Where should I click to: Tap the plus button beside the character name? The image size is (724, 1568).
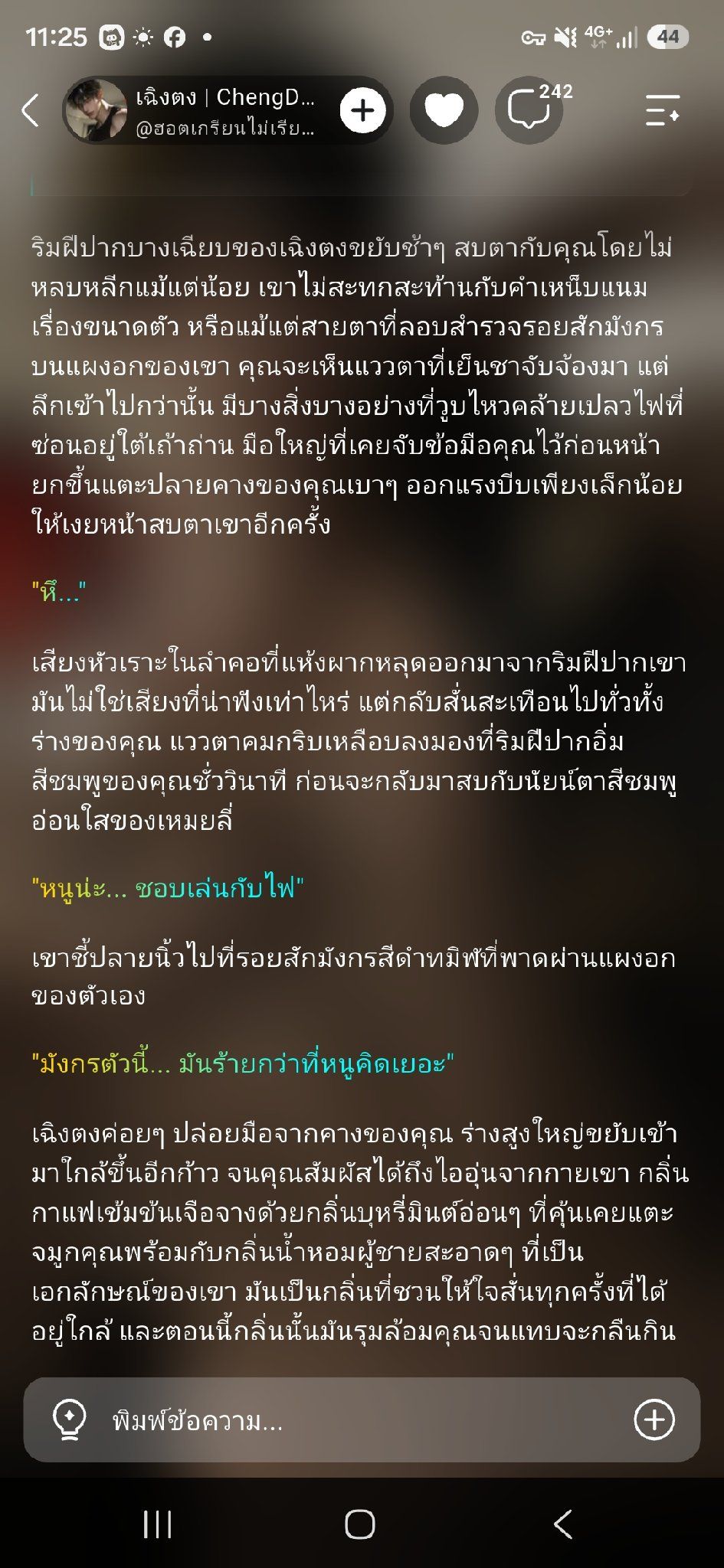tap(362, 111)
